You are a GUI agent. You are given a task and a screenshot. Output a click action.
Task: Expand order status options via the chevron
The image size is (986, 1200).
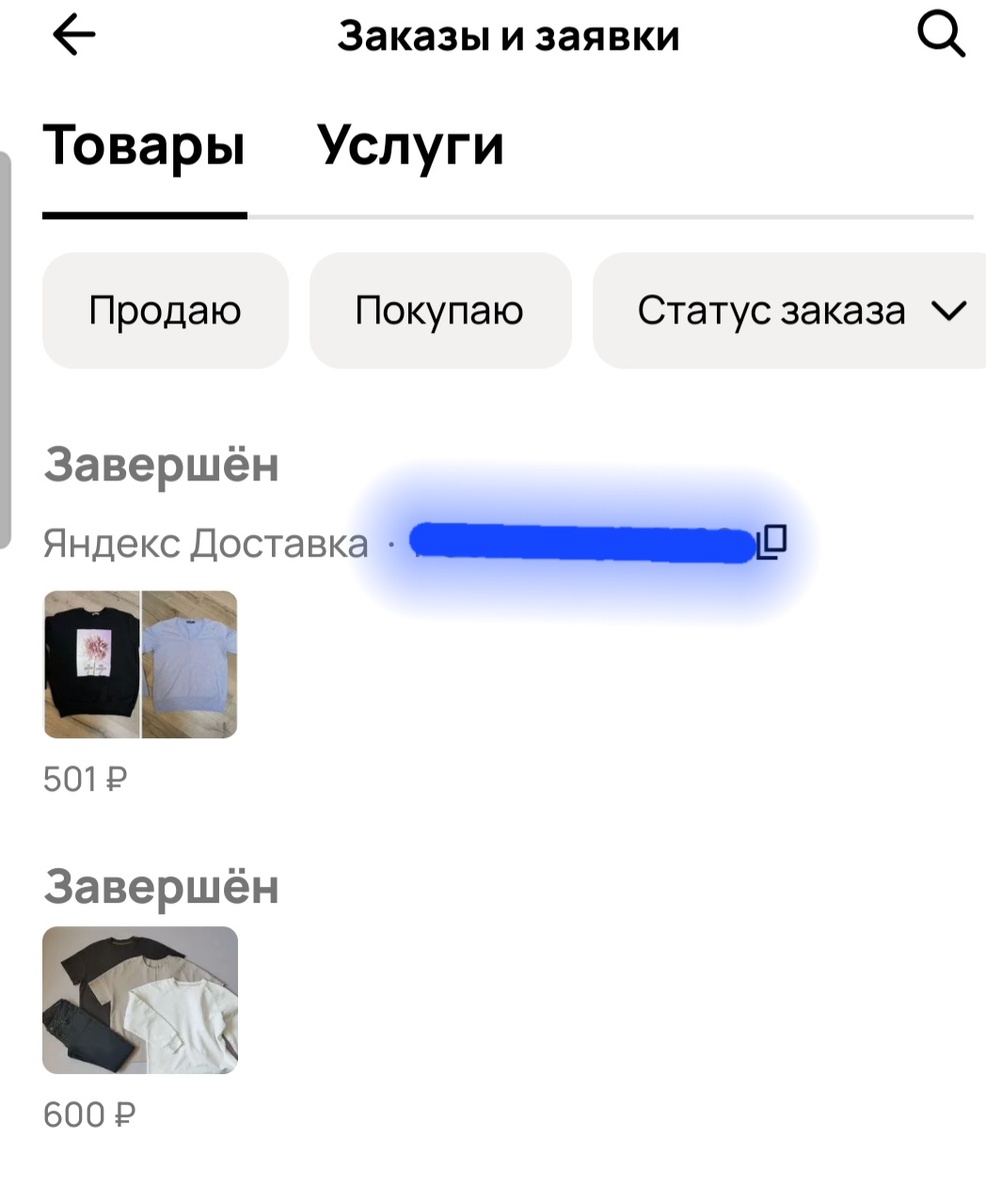(950, 310)
